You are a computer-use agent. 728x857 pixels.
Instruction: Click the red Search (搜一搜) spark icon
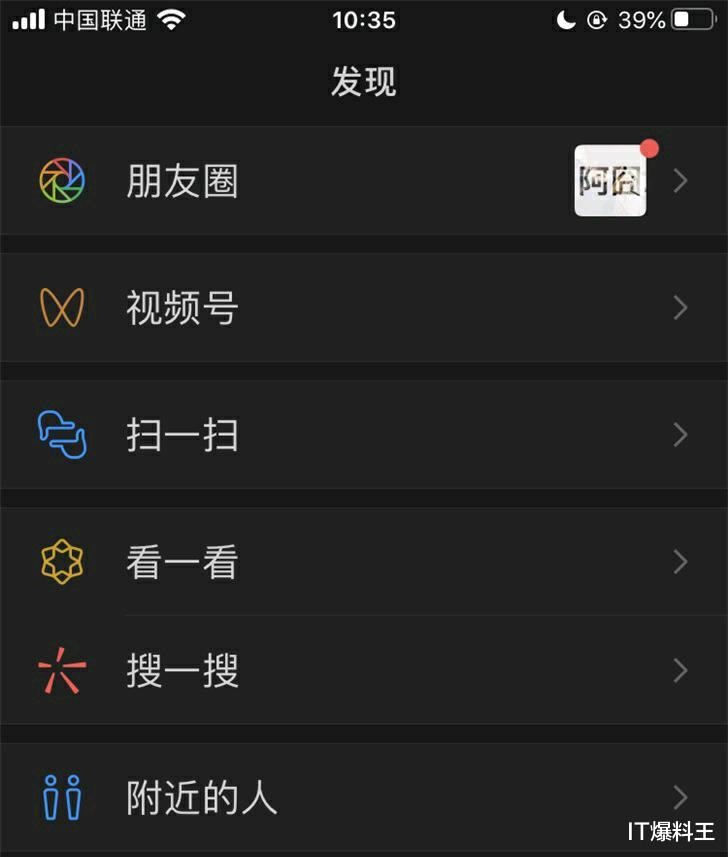(62, 672)
